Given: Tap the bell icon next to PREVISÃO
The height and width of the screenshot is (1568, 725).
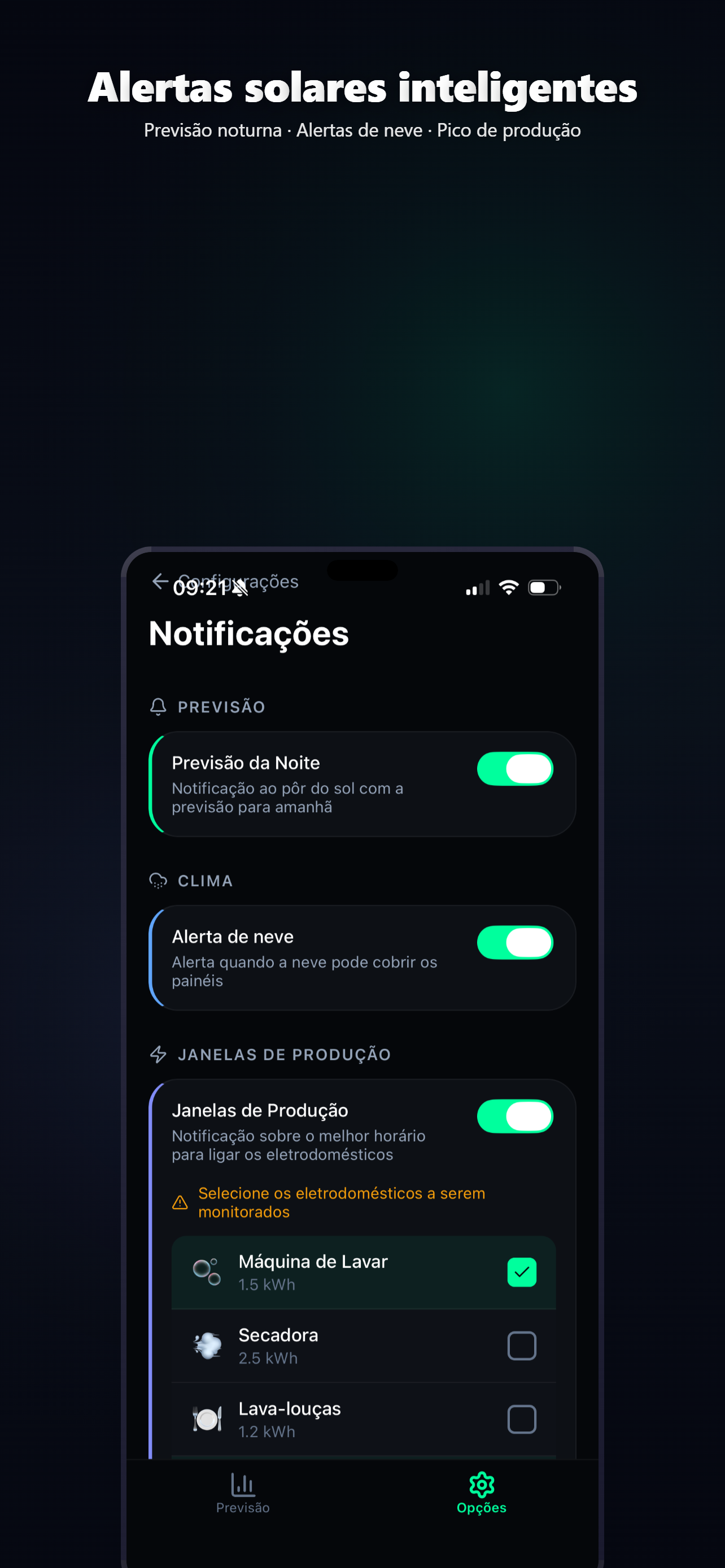Looking at the screenshot, I should click(158, 707).
